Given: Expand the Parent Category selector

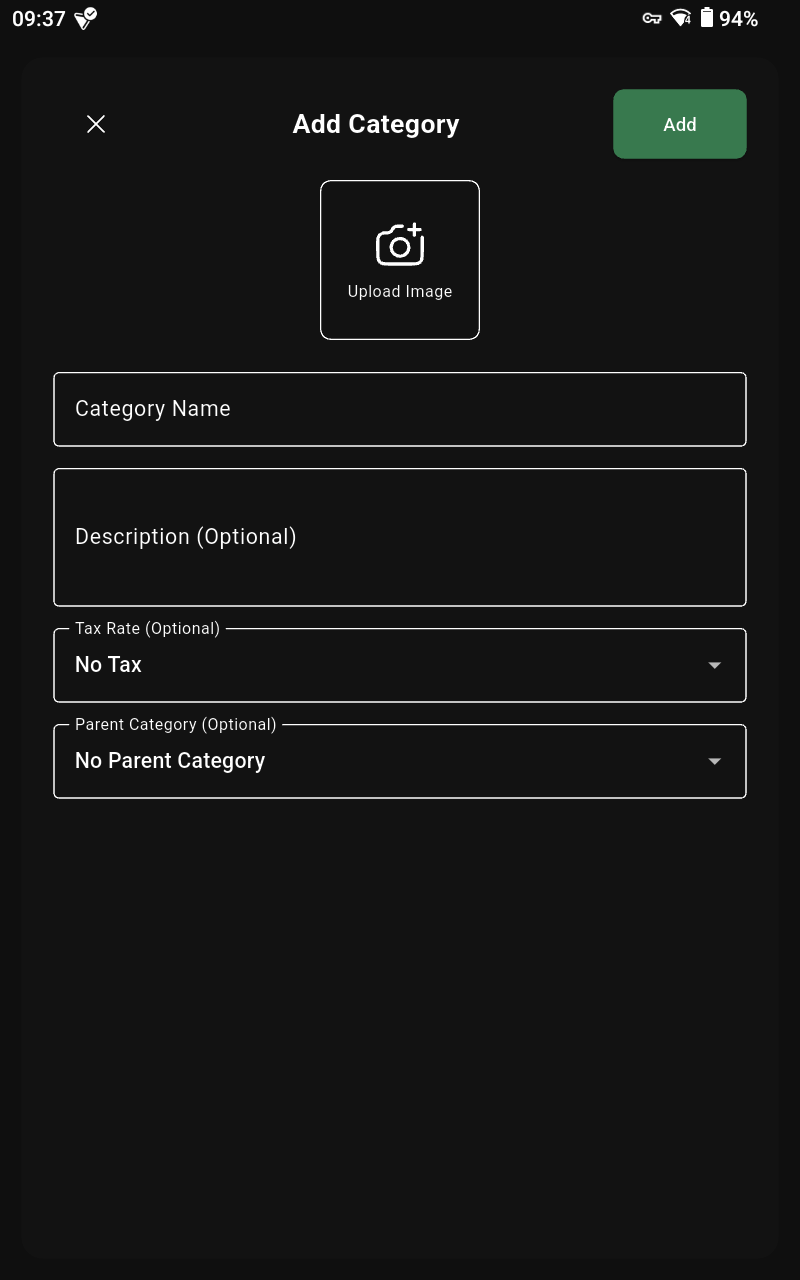Looking at the screenshot, I should [x=400, y=760].
